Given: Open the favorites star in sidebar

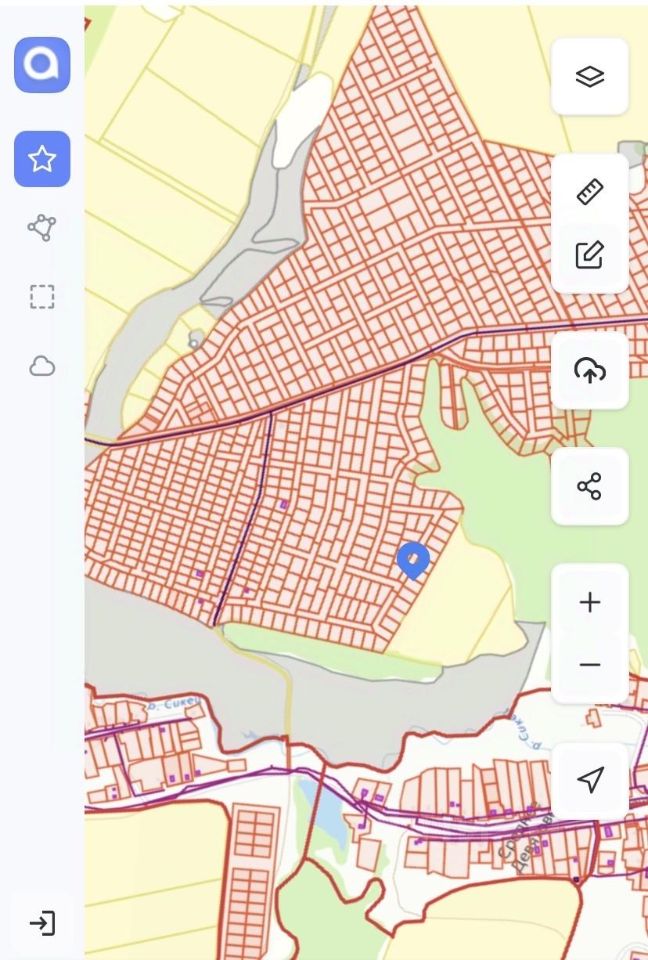Looking at the screenshot, I should 42,159.
